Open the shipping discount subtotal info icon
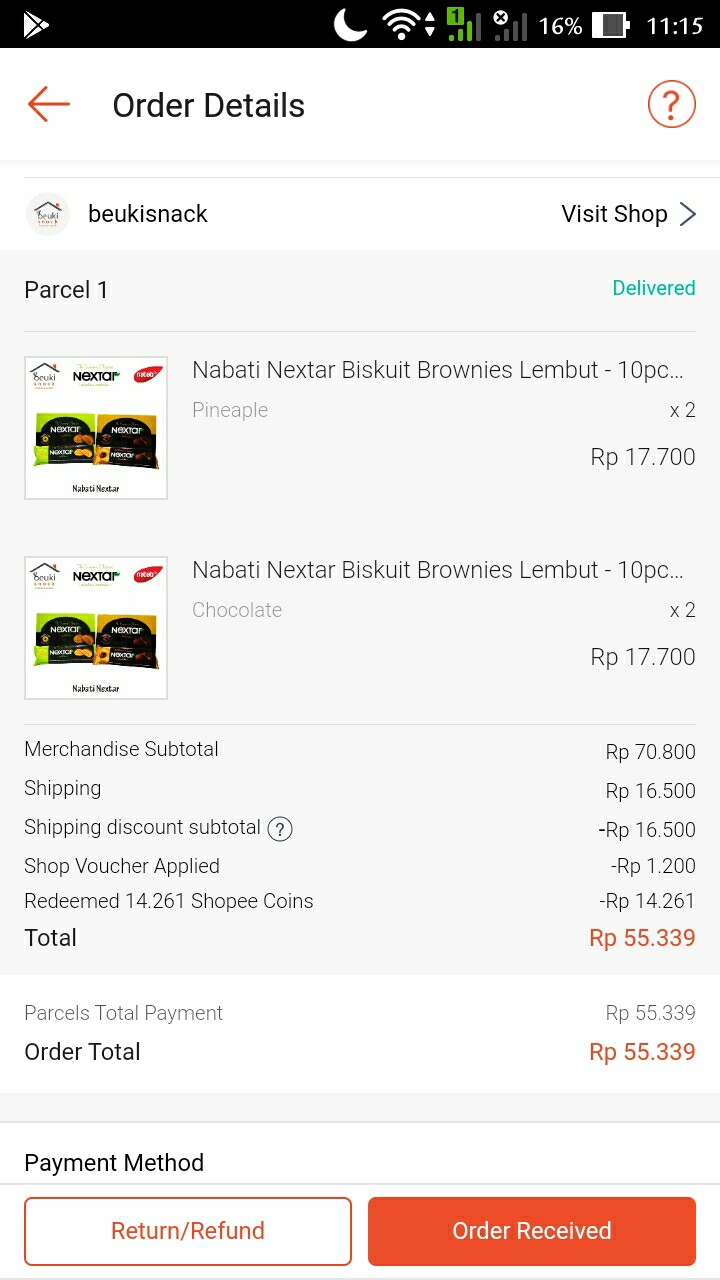 (x=280, y=829)
